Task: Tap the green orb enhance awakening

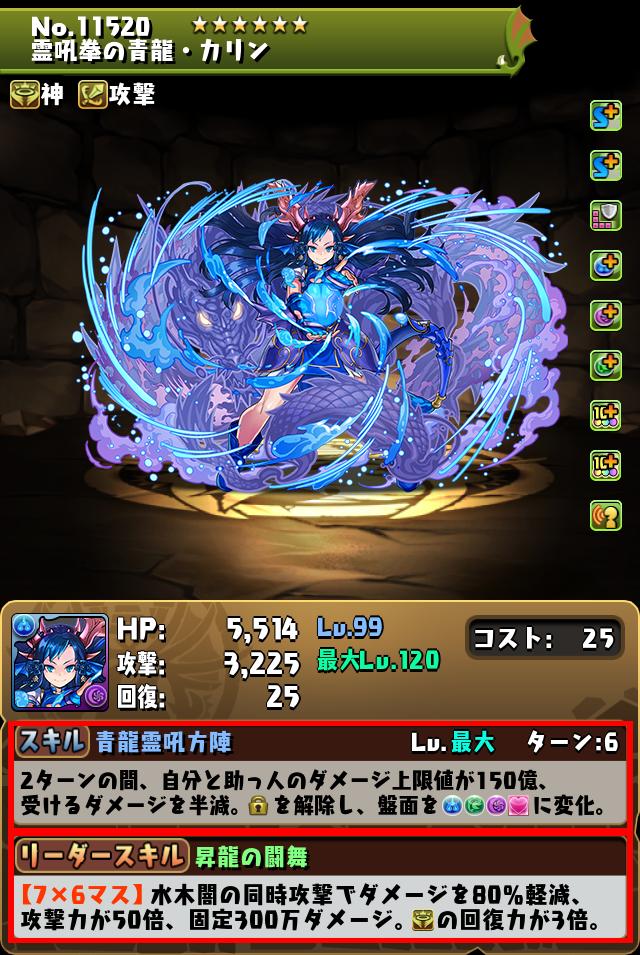Action: [x=605, y=365]
